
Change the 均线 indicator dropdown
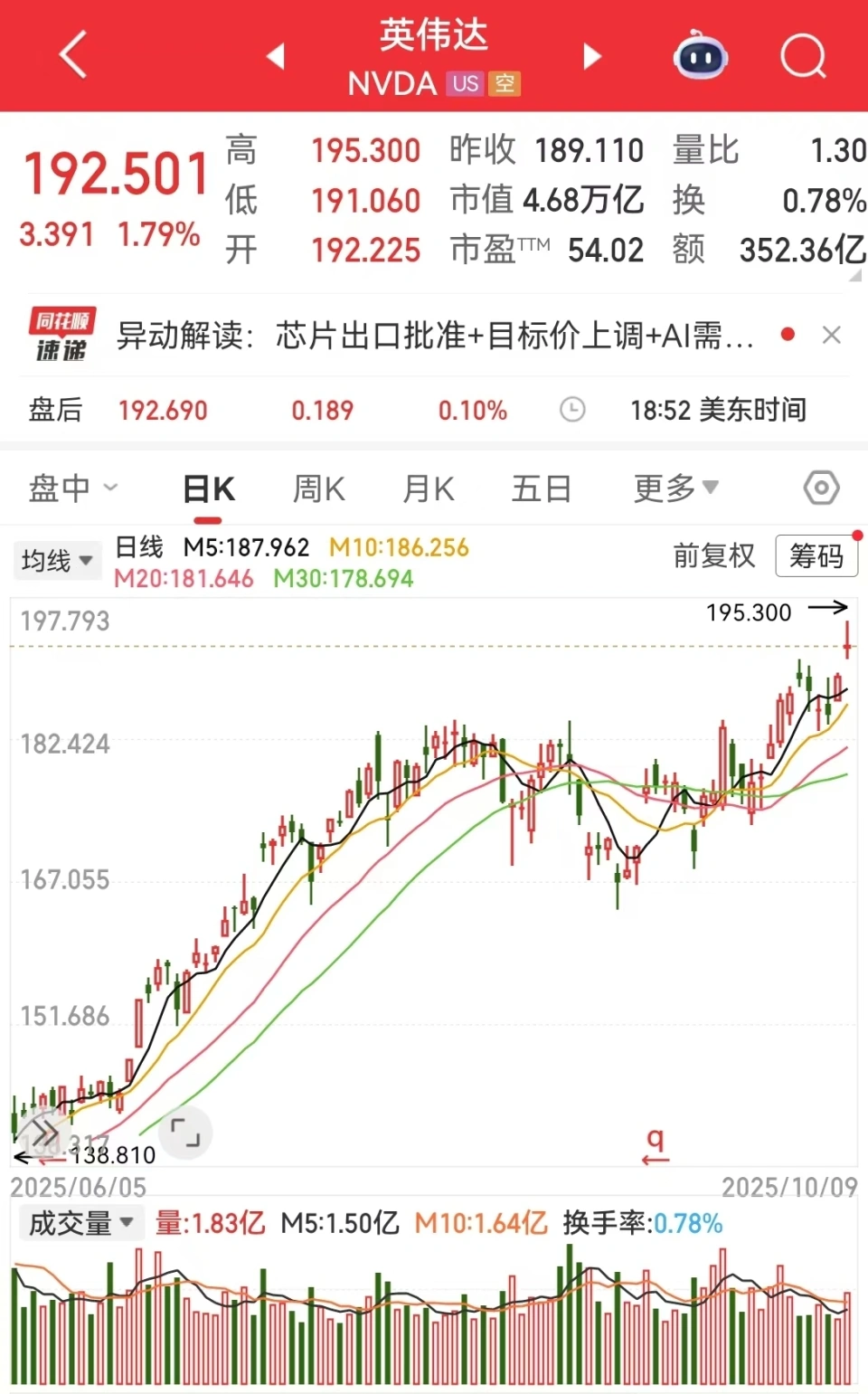click(56, 561)
